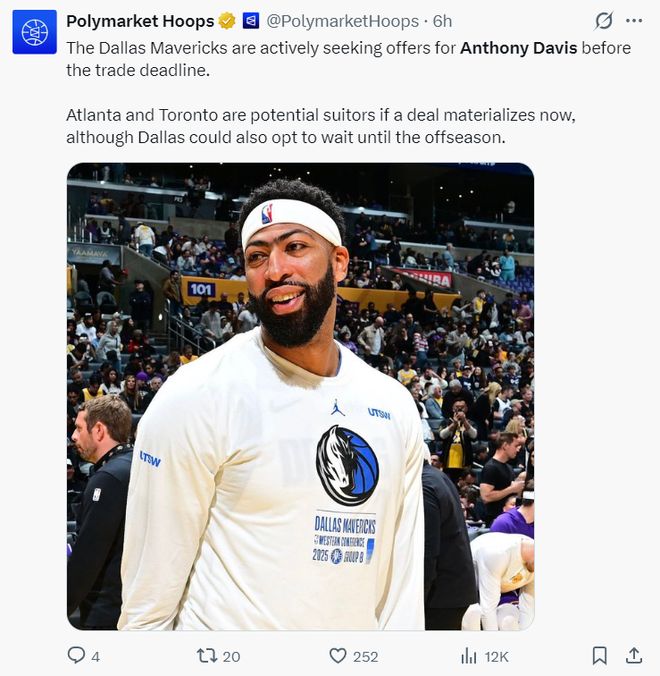Open the 6h post timestamp
Viewport: 660px width, 676px height.
[442, 20]
